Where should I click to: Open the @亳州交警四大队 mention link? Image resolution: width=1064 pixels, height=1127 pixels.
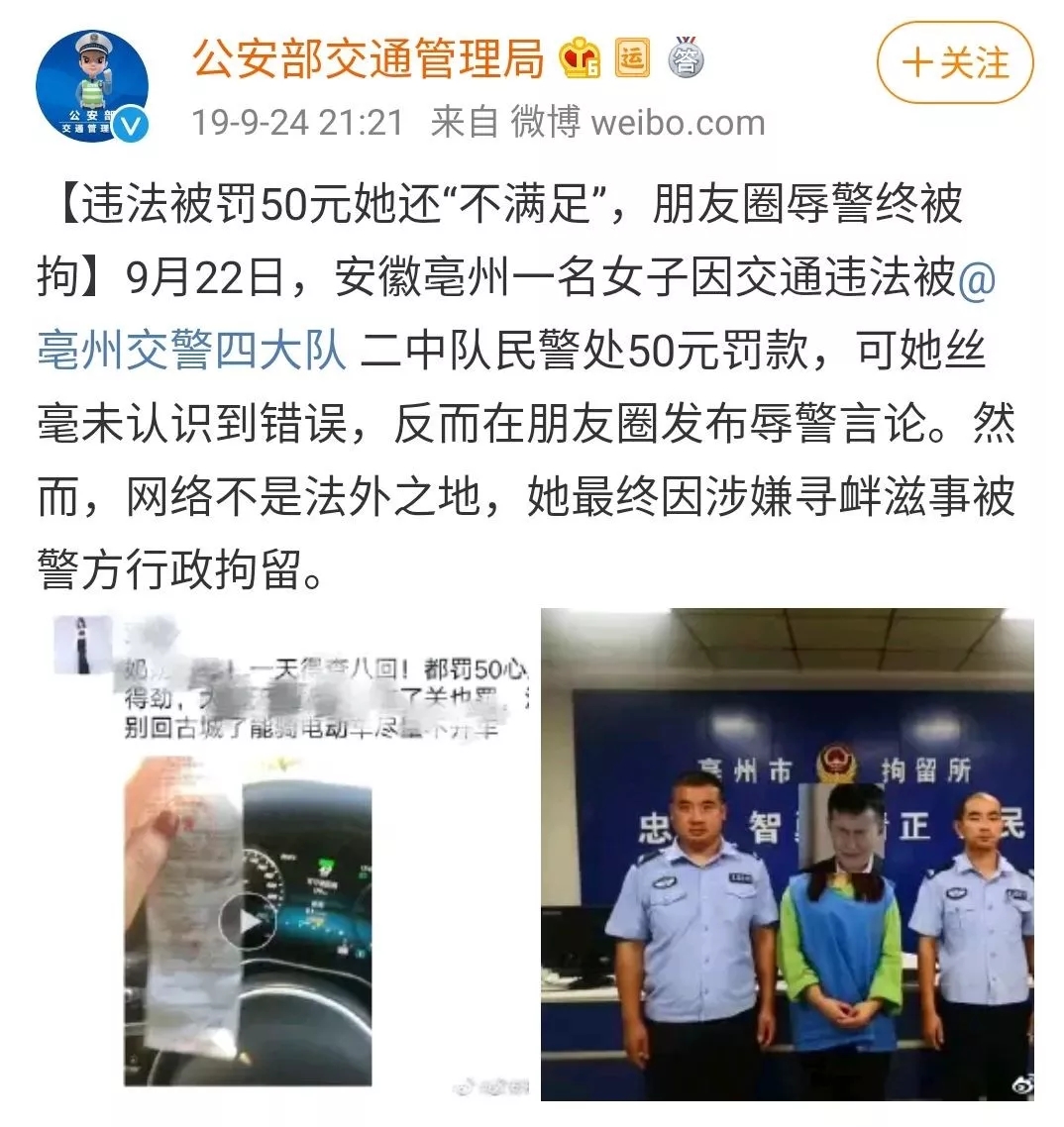click(191, 351)
